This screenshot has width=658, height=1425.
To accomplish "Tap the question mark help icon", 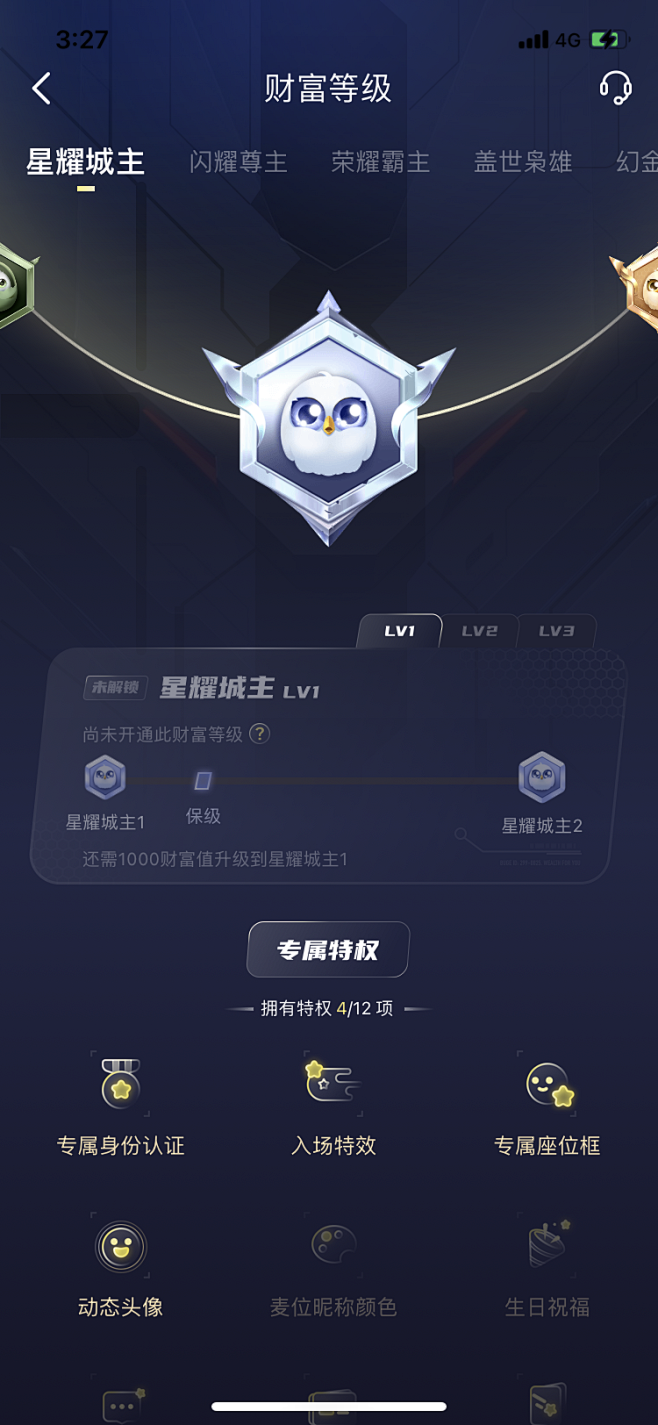I will point(259,734).
